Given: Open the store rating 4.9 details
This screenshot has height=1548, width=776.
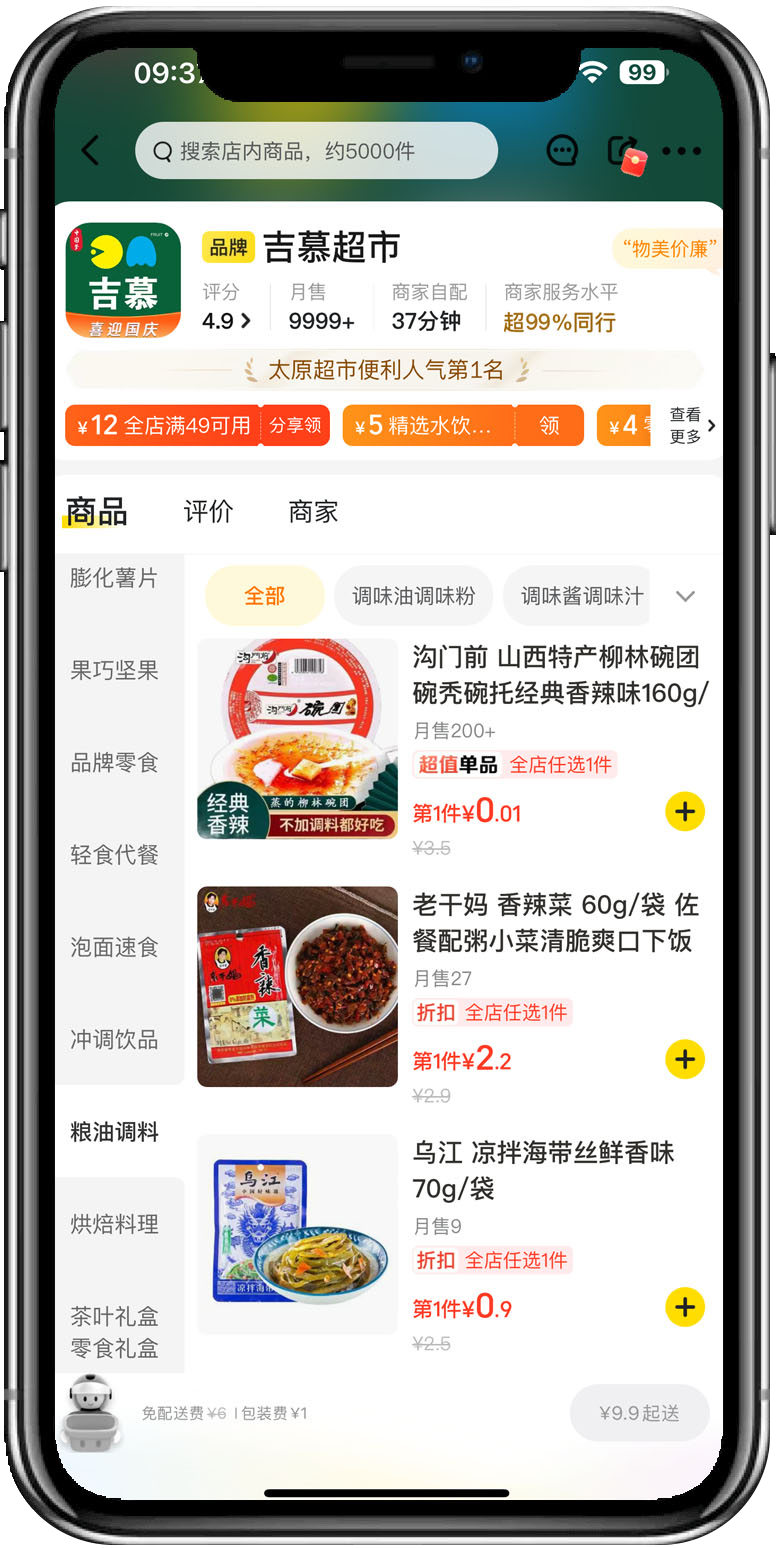Looking at the screenshot, I should click(x=226, y=321).
